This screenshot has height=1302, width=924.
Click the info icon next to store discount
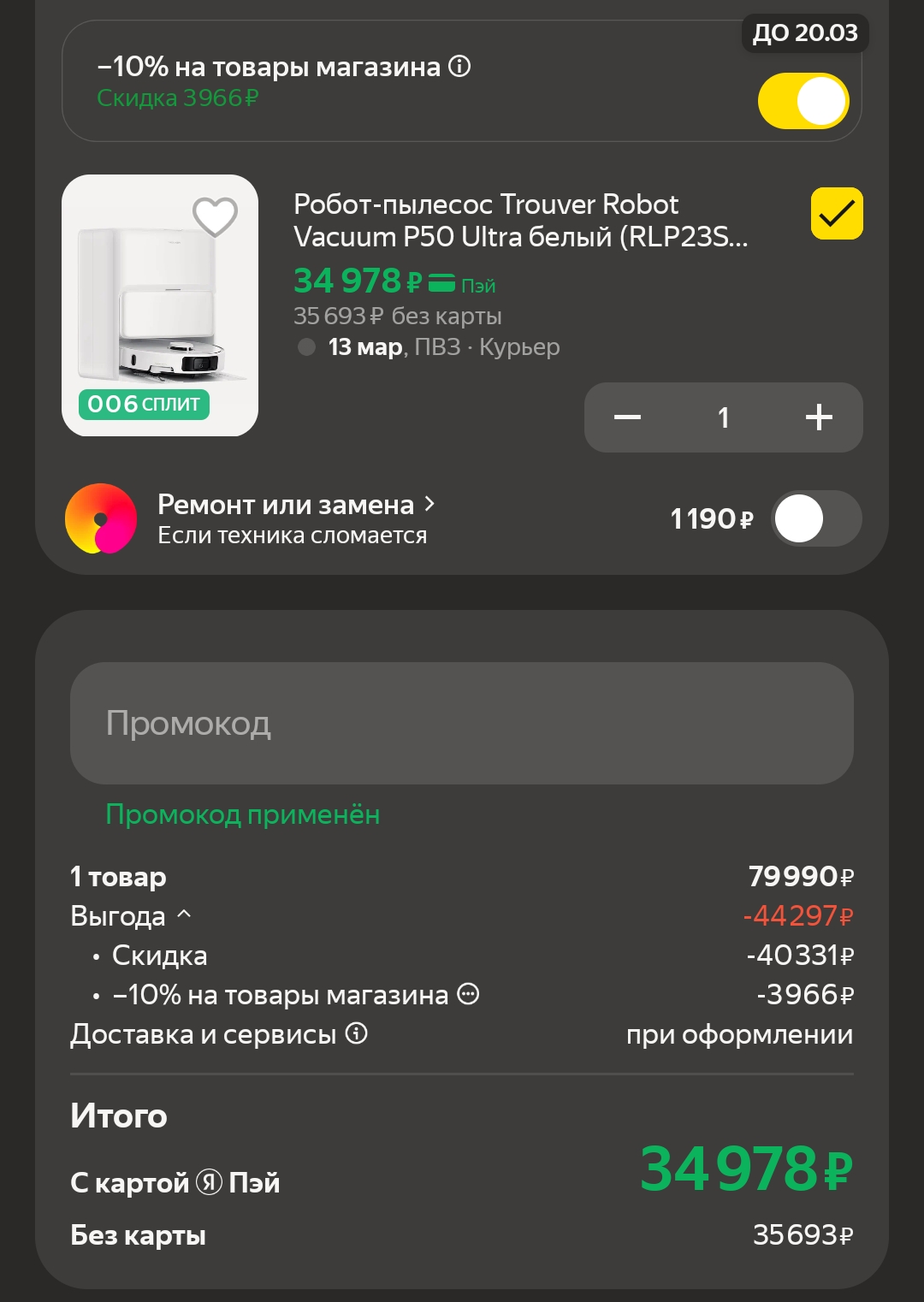click(459, 65)
